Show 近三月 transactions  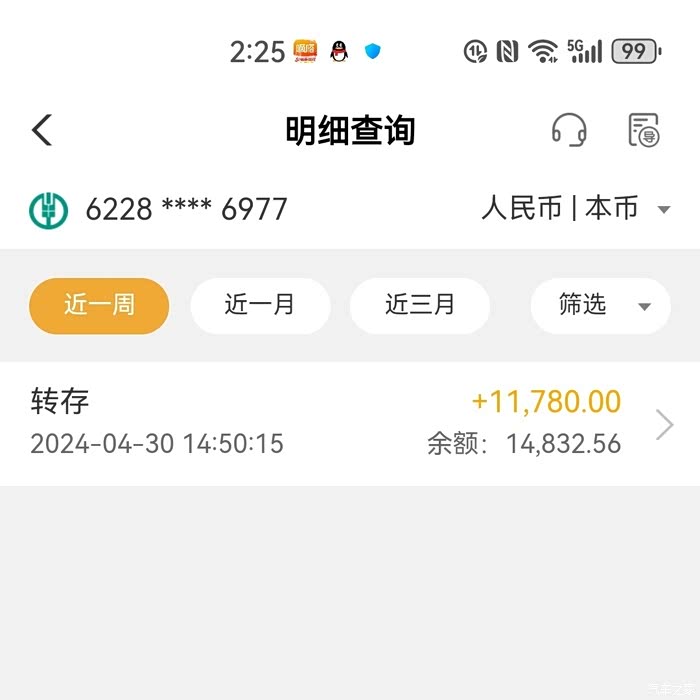tap(420, 305)
